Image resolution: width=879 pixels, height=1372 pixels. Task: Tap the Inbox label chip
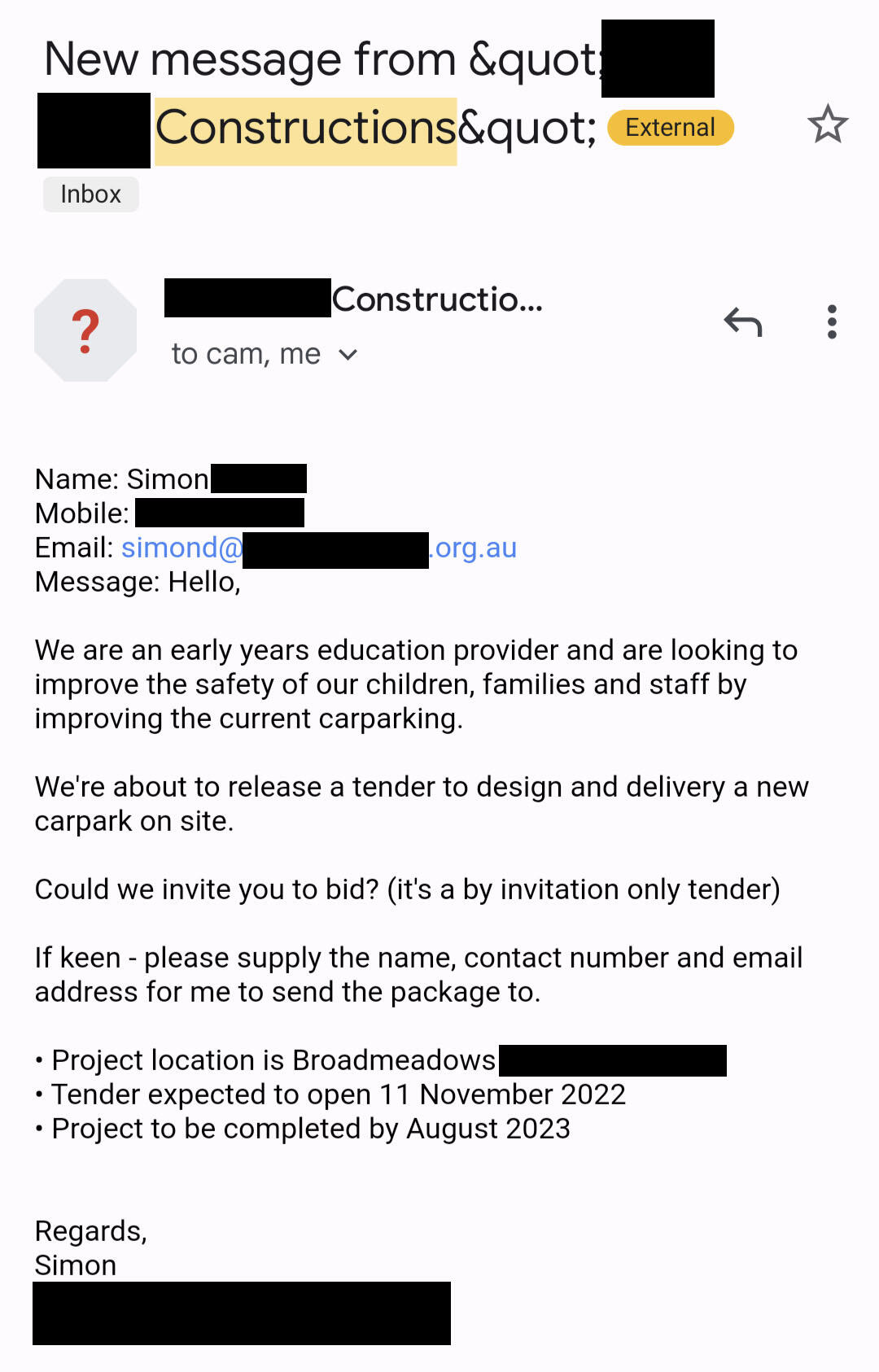coord(90,194)
